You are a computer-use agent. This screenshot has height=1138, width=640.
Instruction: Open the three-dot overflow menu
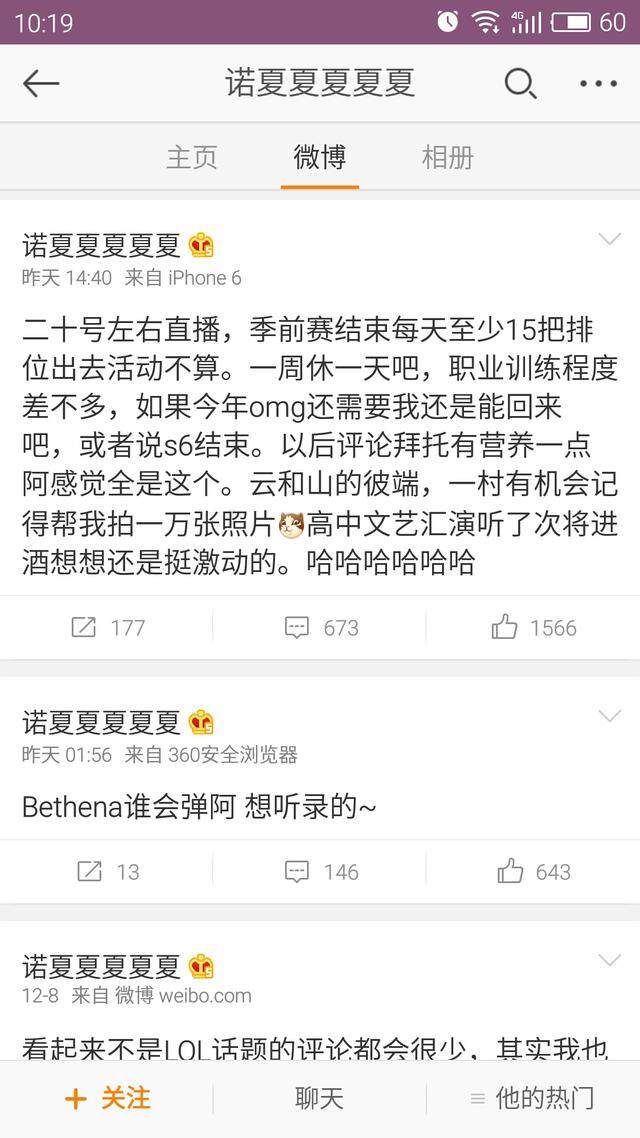pyautogui.click(x=598, y=84)
